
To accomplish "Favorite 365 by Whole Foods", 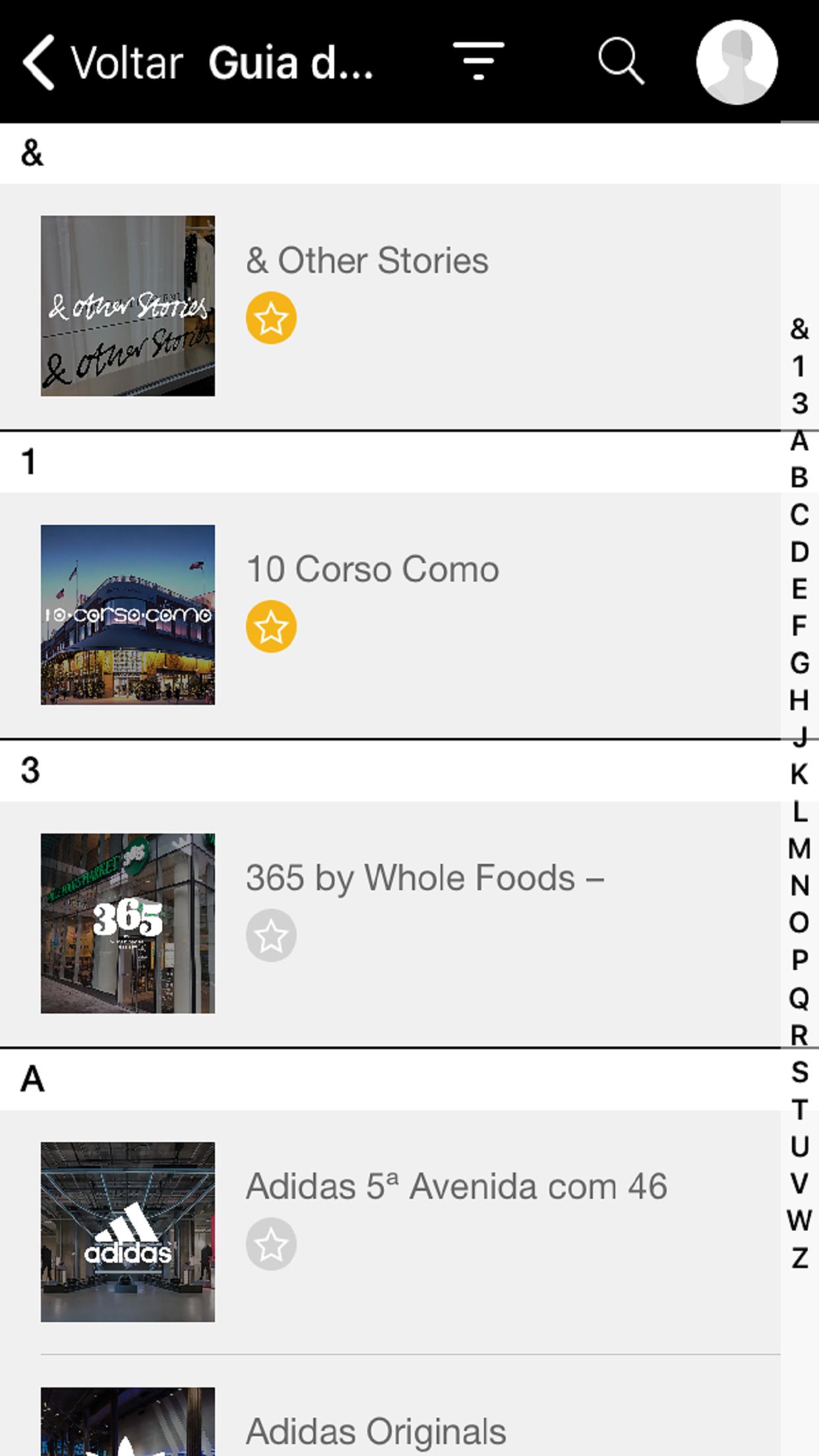I will click(271, 935).
